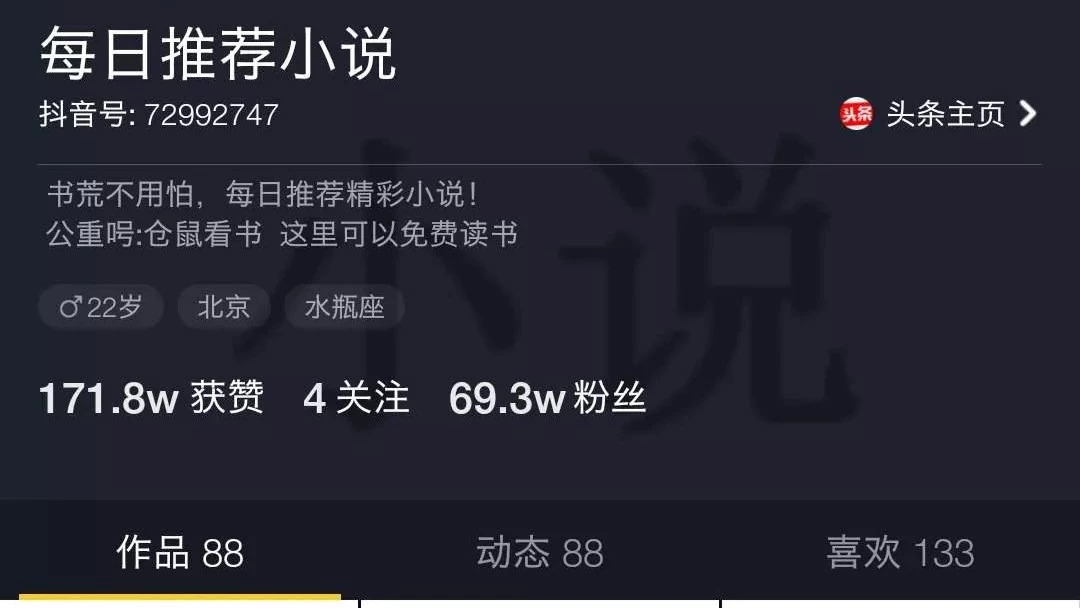This screenshot has height=608, width=1080.
Task: View the 69.3w 粉丝 list
Action: (547, 398)
